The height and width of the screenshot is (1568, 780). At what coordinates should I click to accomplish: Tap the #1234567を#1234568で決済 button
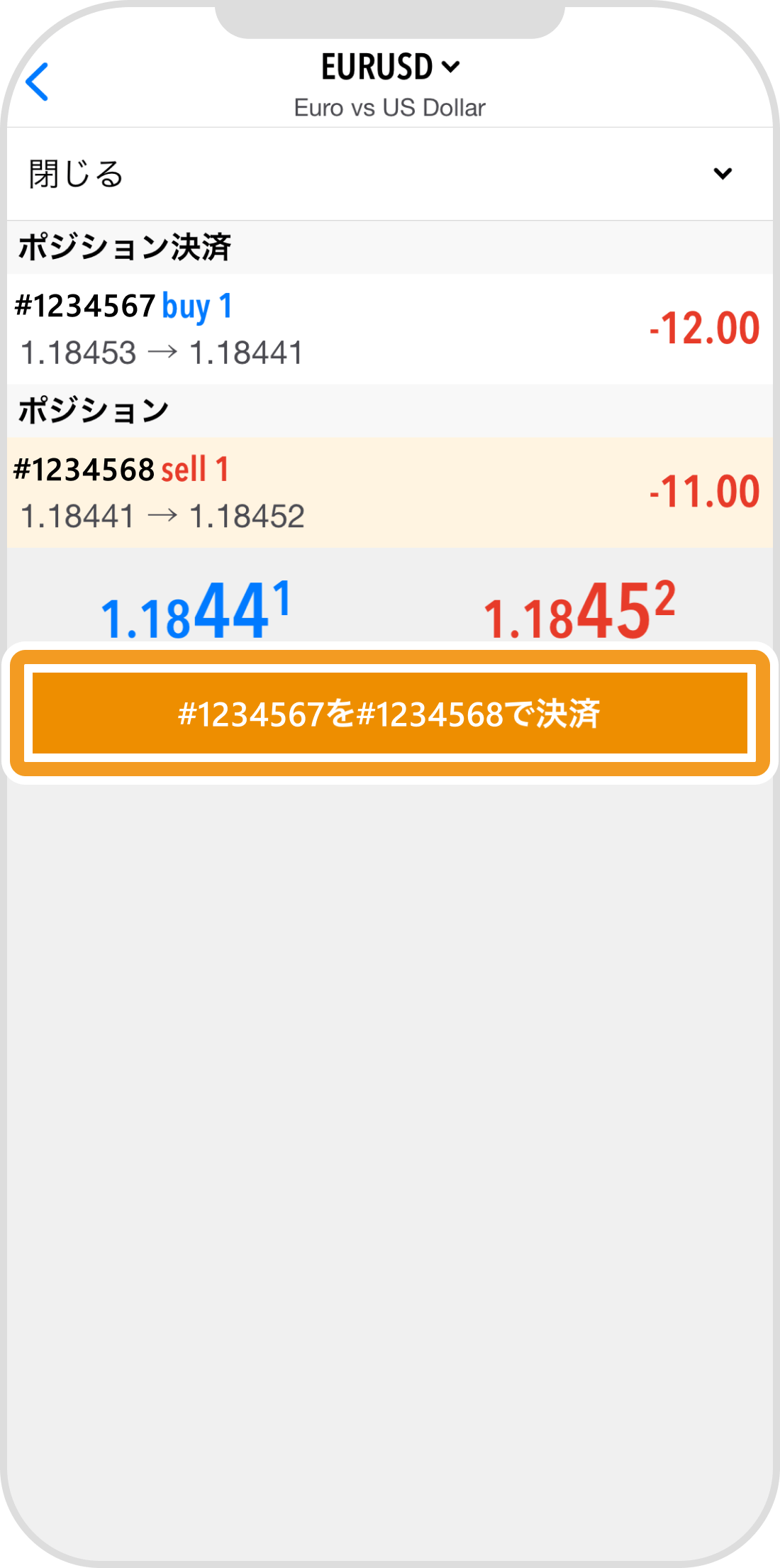390,713
